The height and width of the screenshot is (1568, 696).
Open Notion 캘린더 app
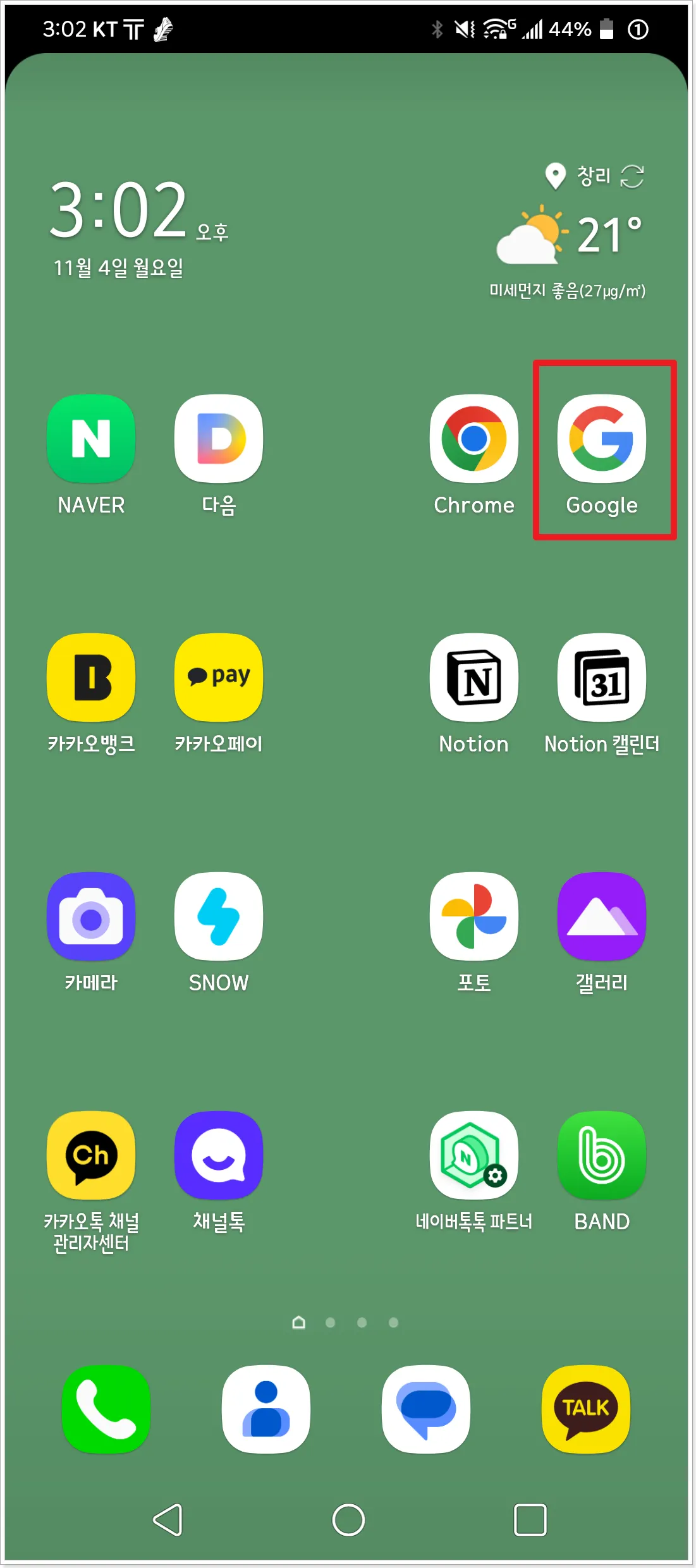click(601, 678)
